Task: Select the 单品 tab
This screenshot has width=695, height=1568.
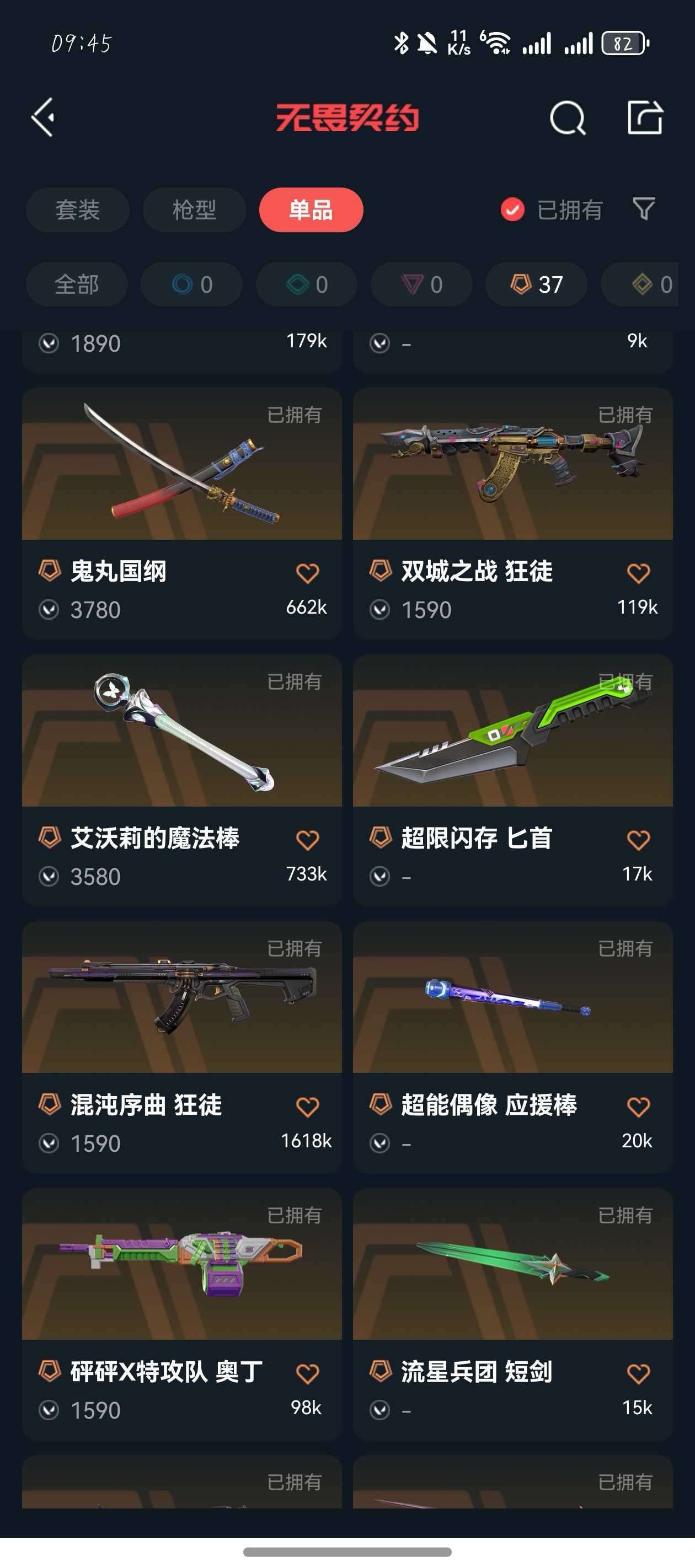Action: pos(311,210)
